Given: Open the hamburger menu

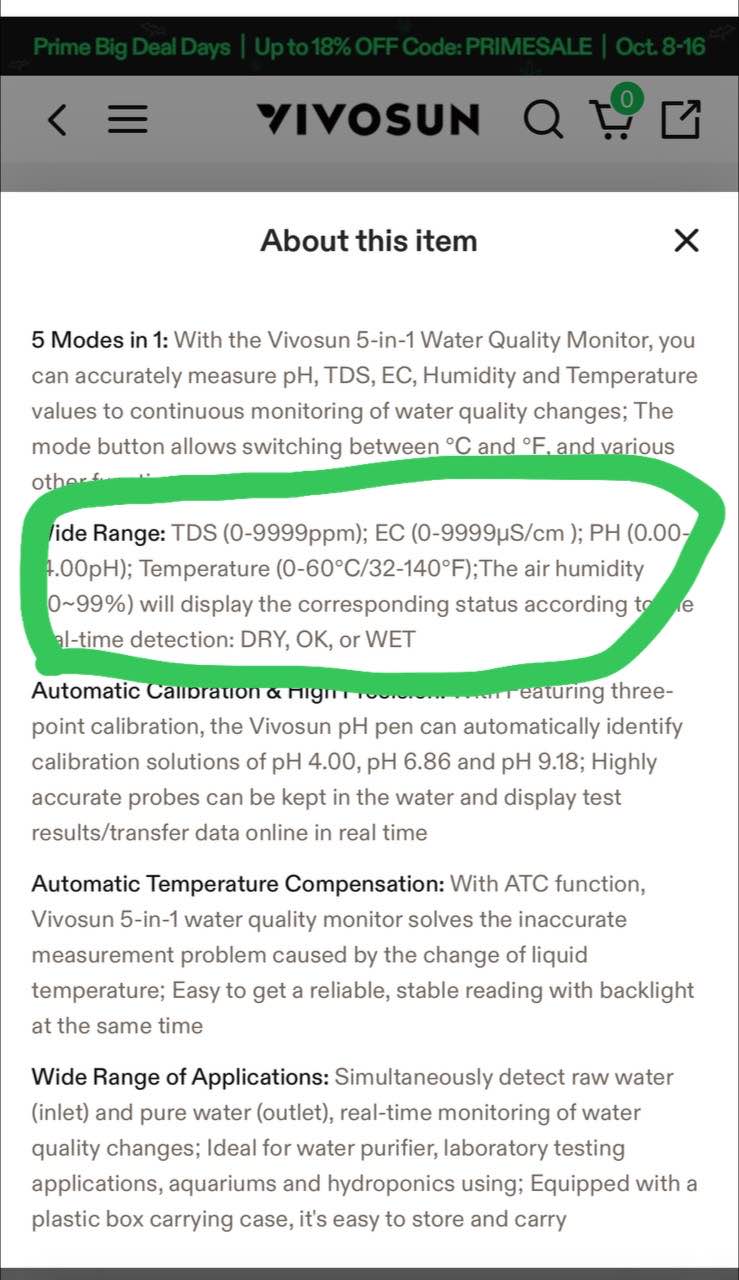Looking at the screenshot, I should coord(127,120).
